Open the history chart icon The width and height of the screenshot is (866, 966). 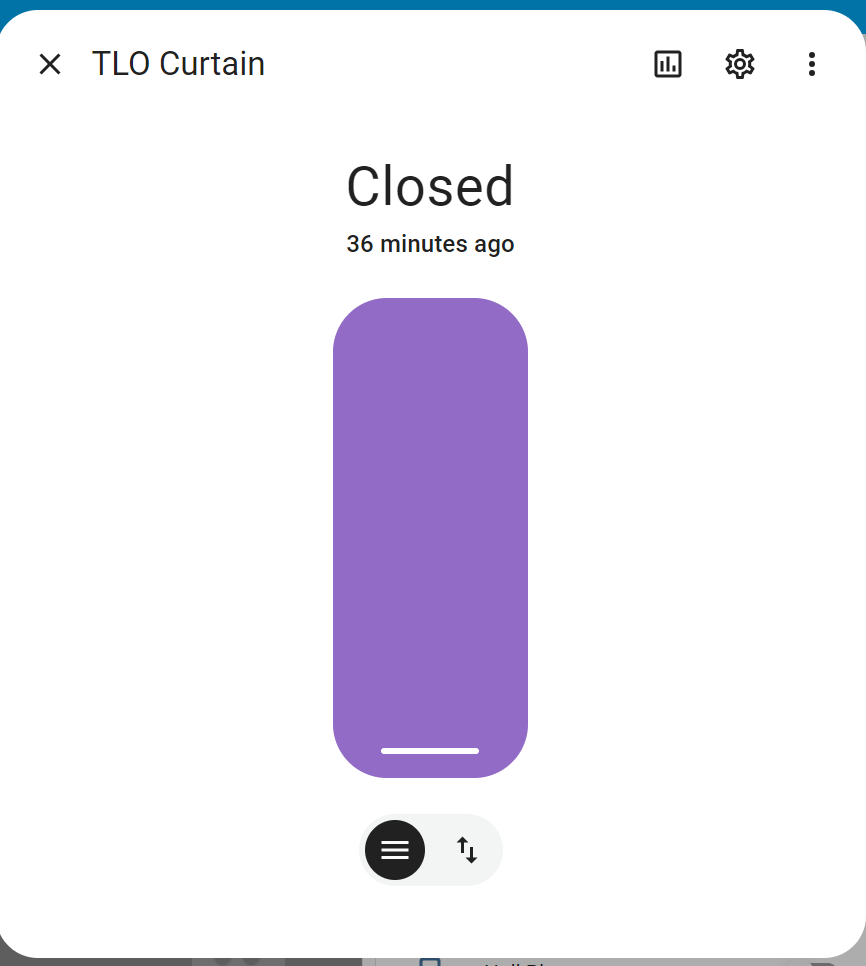667,64
